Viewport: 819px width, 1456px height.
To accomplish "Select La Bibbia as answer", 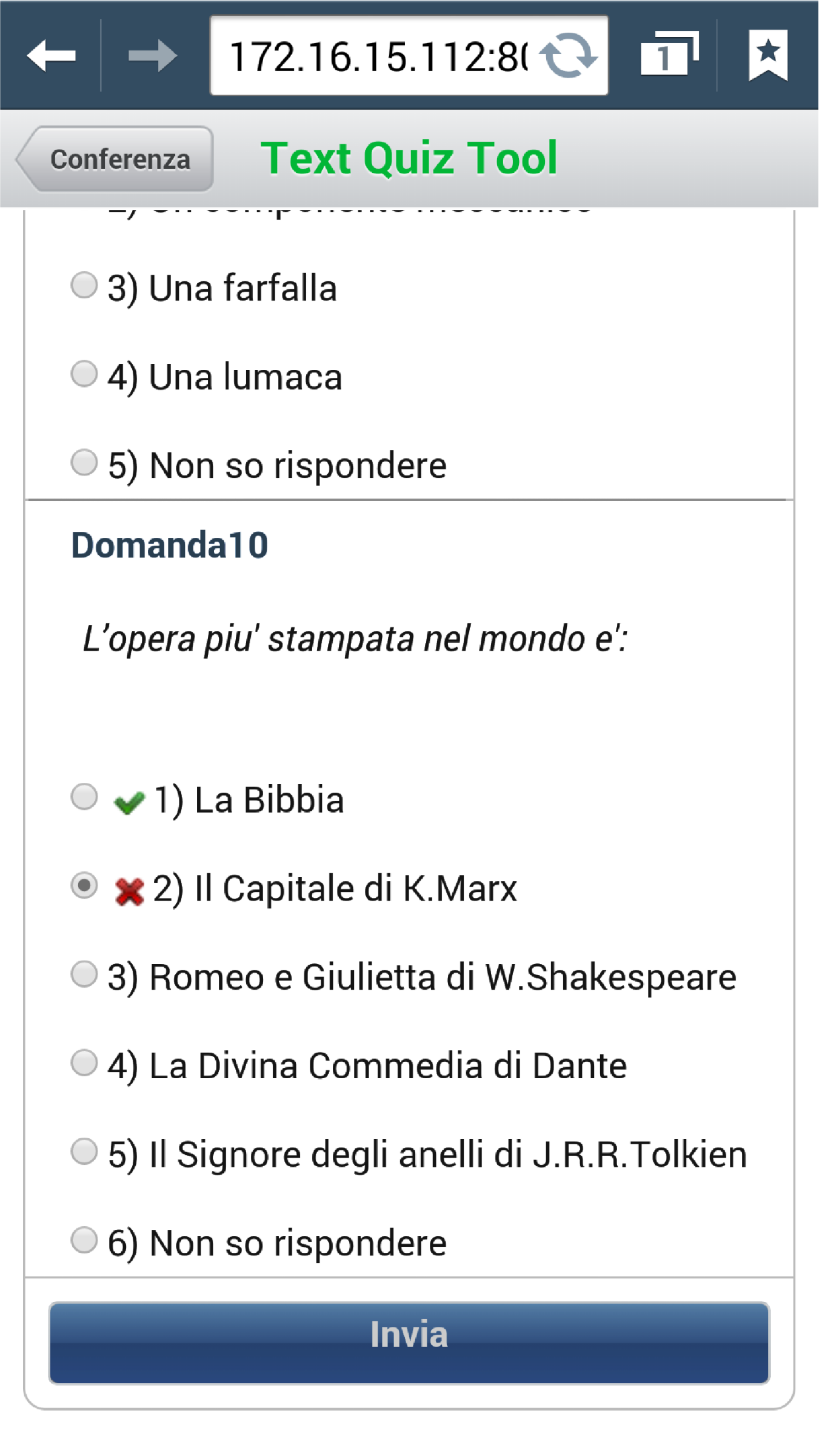I will [x=84, y=797].
